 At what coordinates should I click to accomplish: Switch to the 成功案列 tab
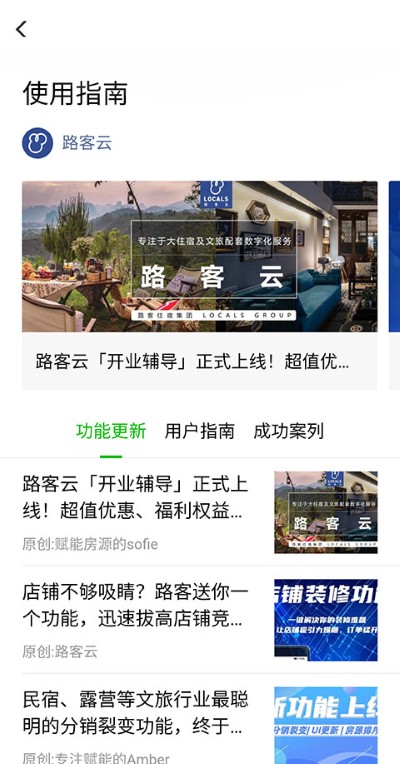[x=288, y=431]
